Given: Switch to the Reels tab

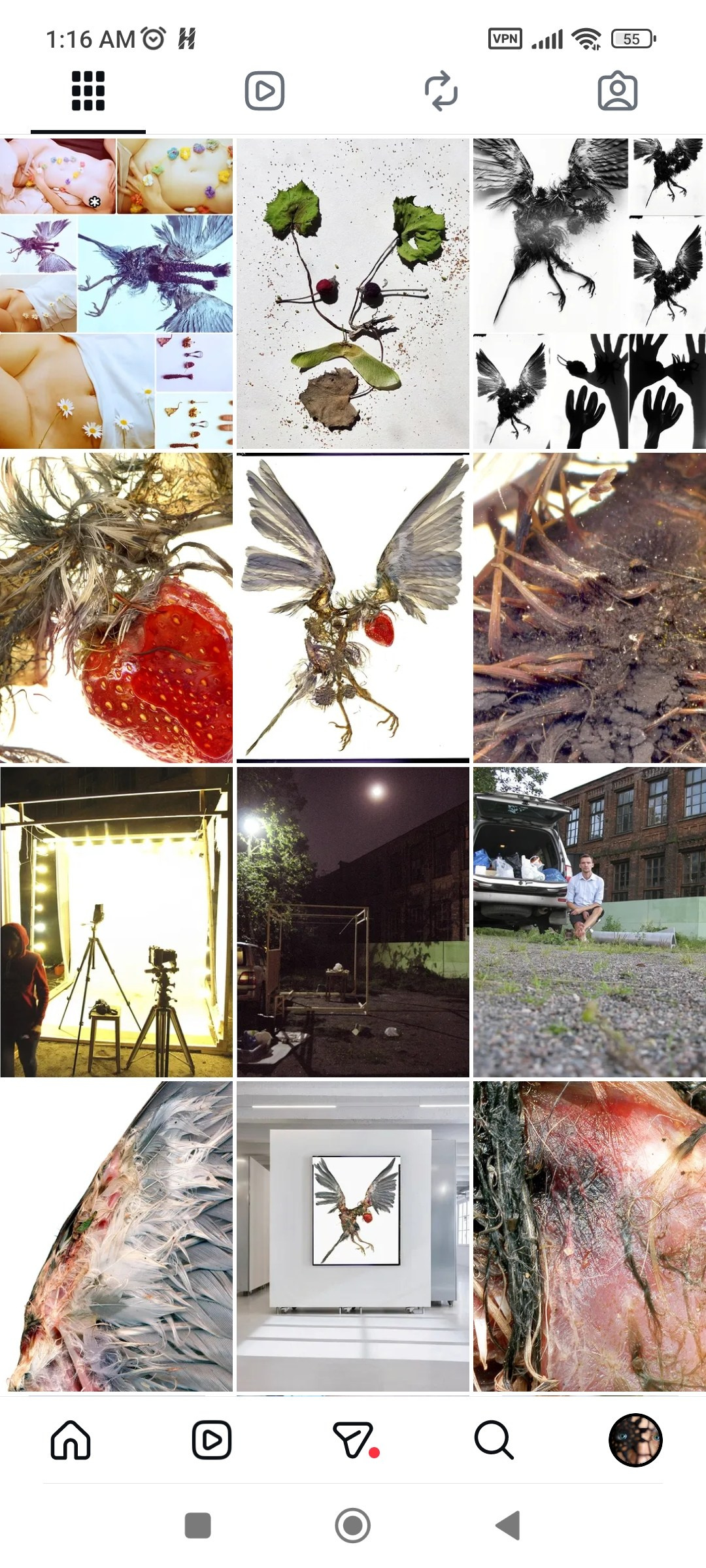Looking at the screenshot, I should [265, 91].
